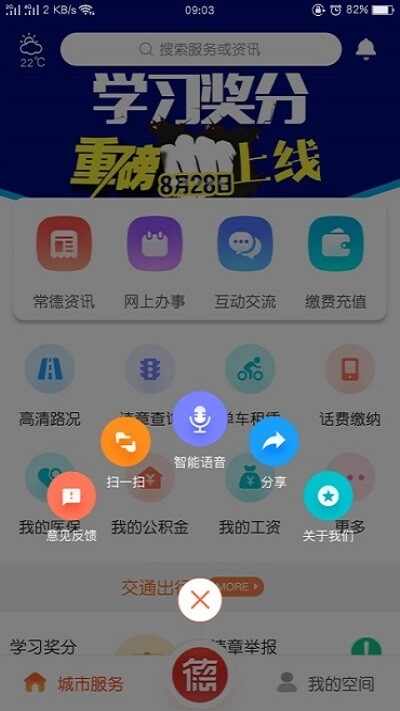Close the floating menu with the X

coord(200,600)
